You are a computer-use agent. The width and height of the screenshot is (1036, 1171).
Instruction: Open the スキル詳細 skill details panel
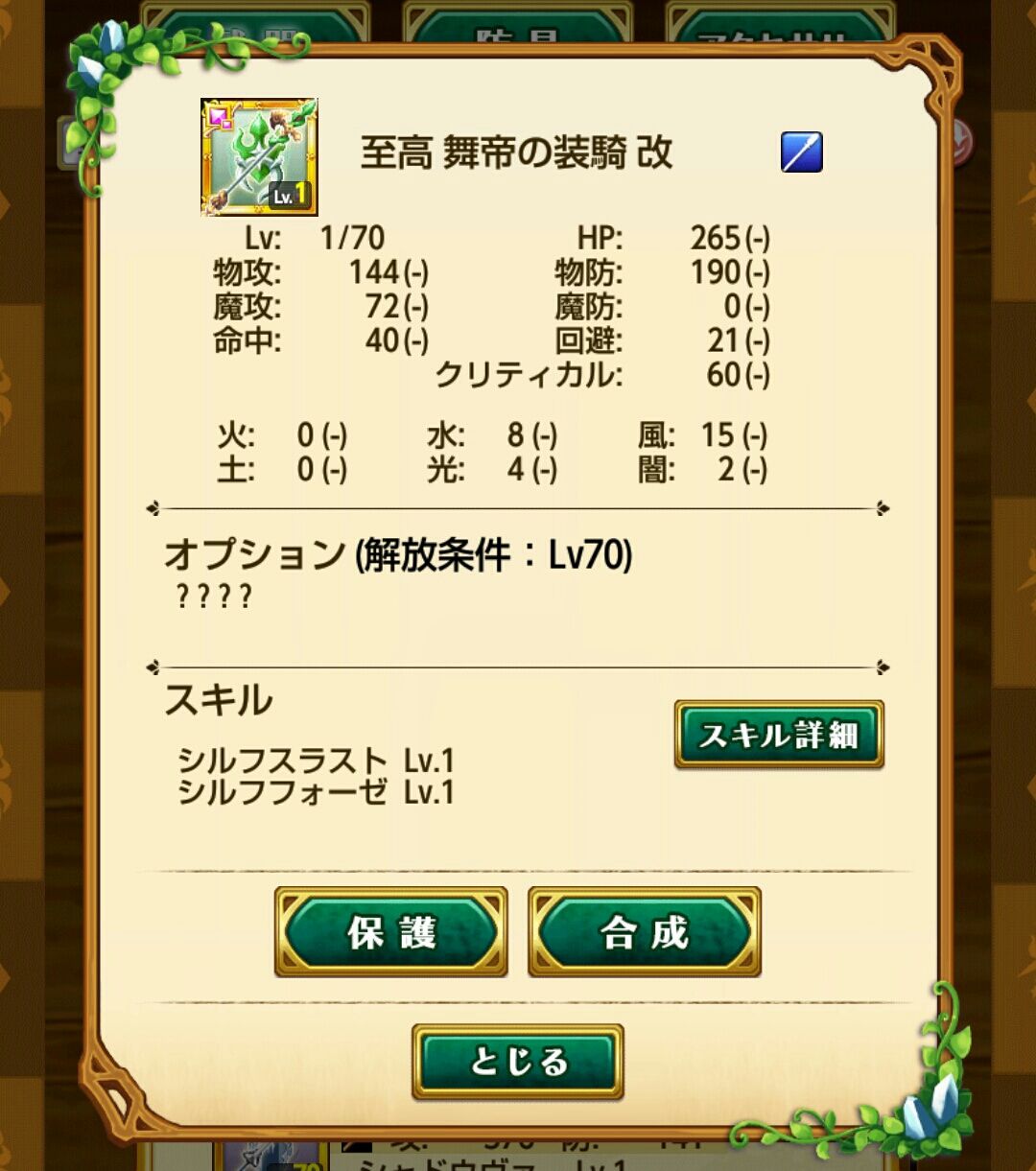[x=779, y=735]
